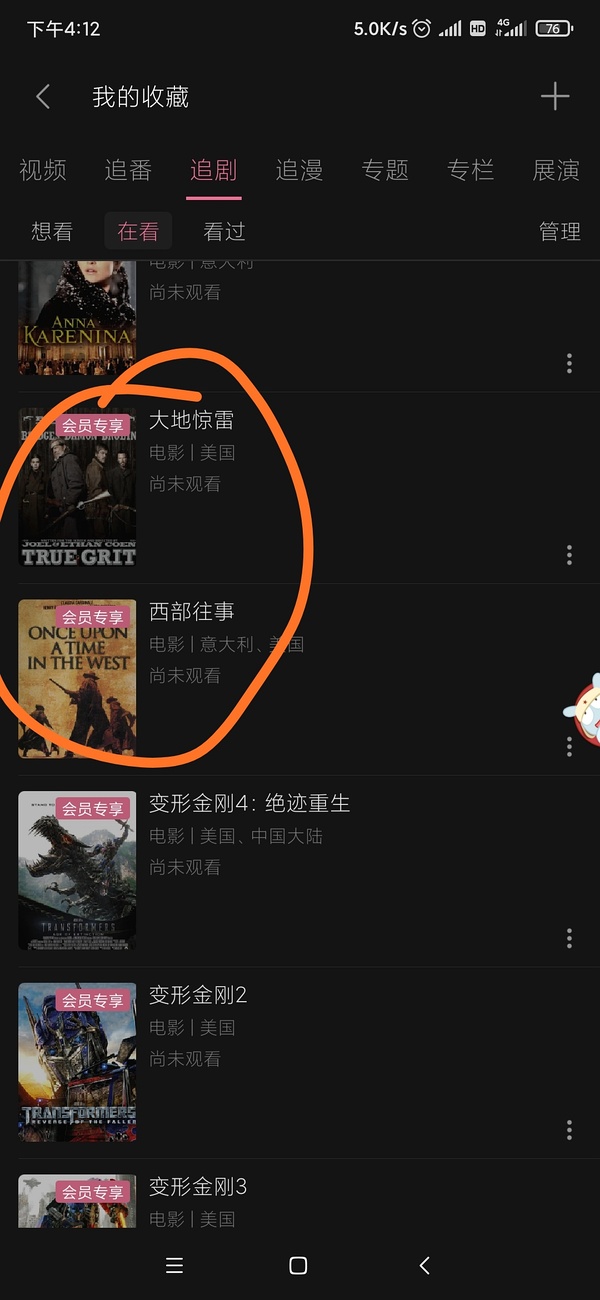This screenshot has height=1300, width=600.
Task: Tap the system home button
Action: (x=298, y=1266)
